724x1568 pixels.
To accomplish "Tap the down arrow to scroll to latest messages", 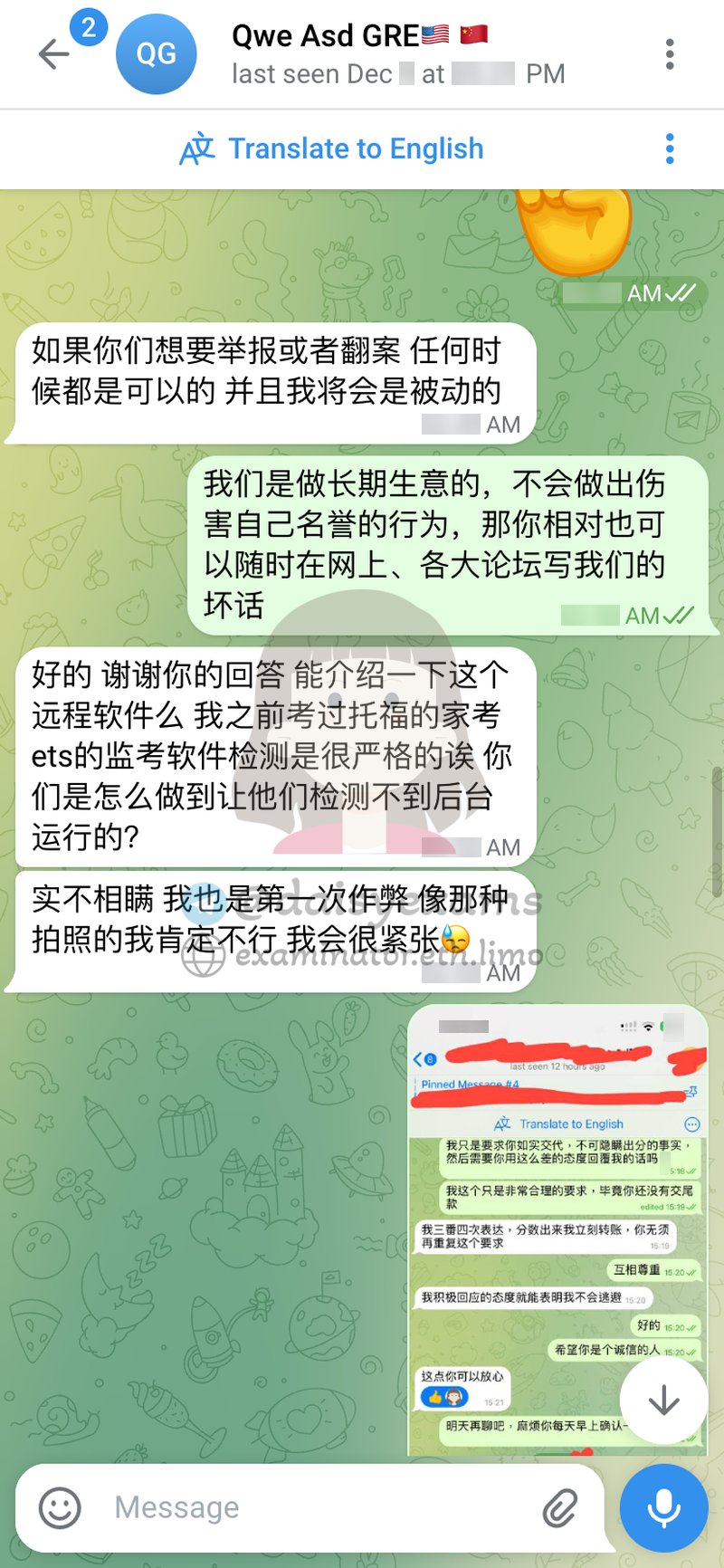I will click(x=664, y=1400).
